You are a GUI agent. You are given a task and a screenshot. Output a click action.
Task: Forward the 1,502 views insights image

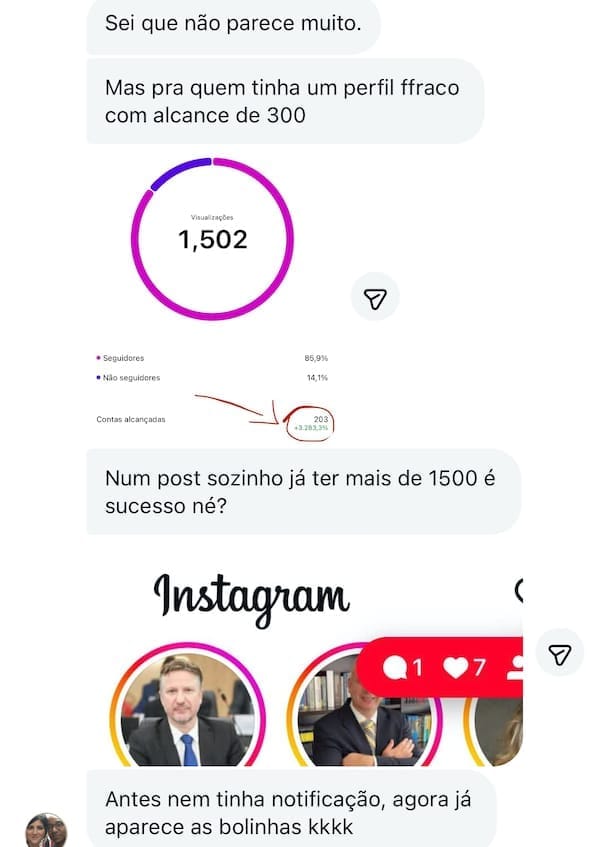click(375, 297)
